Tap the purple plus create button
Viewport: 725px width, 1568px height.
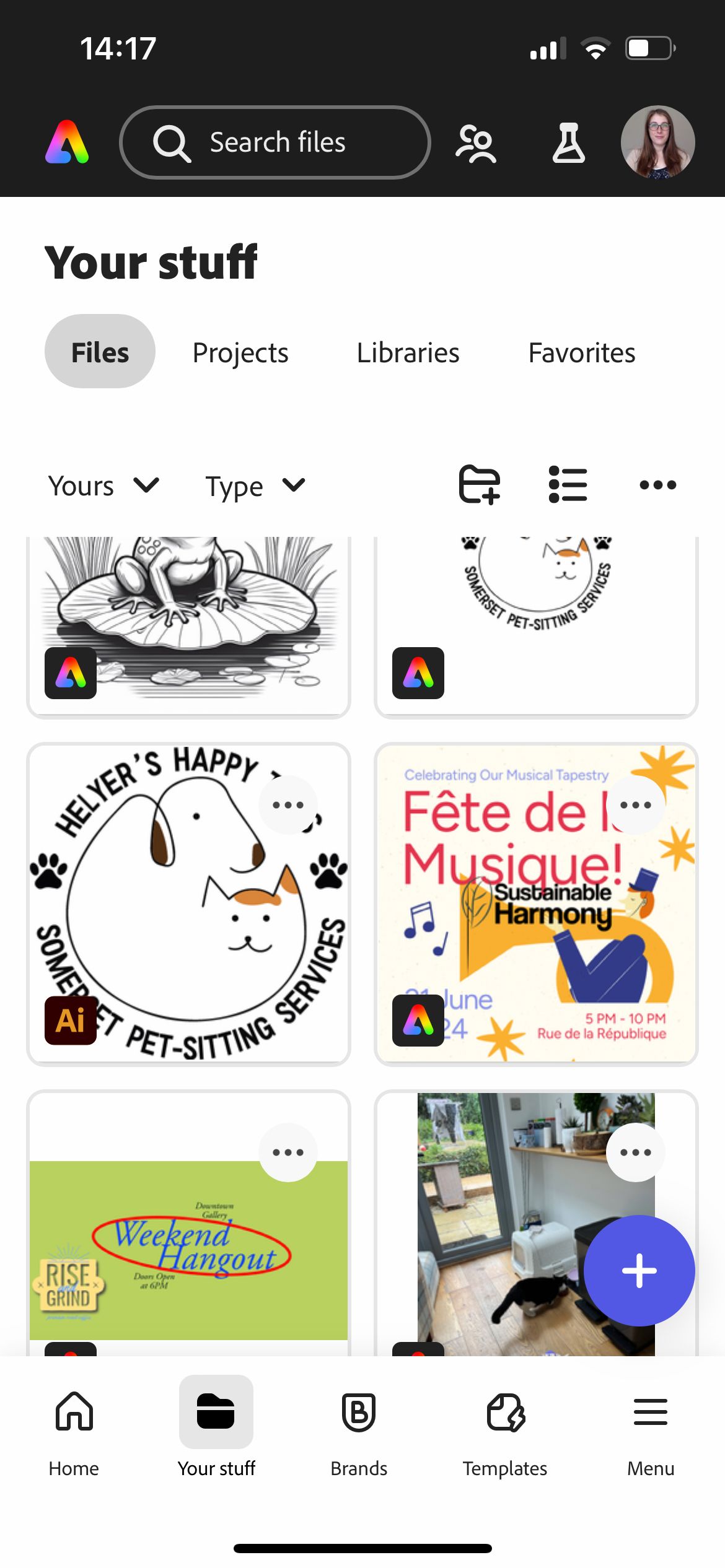[640, 1270]
